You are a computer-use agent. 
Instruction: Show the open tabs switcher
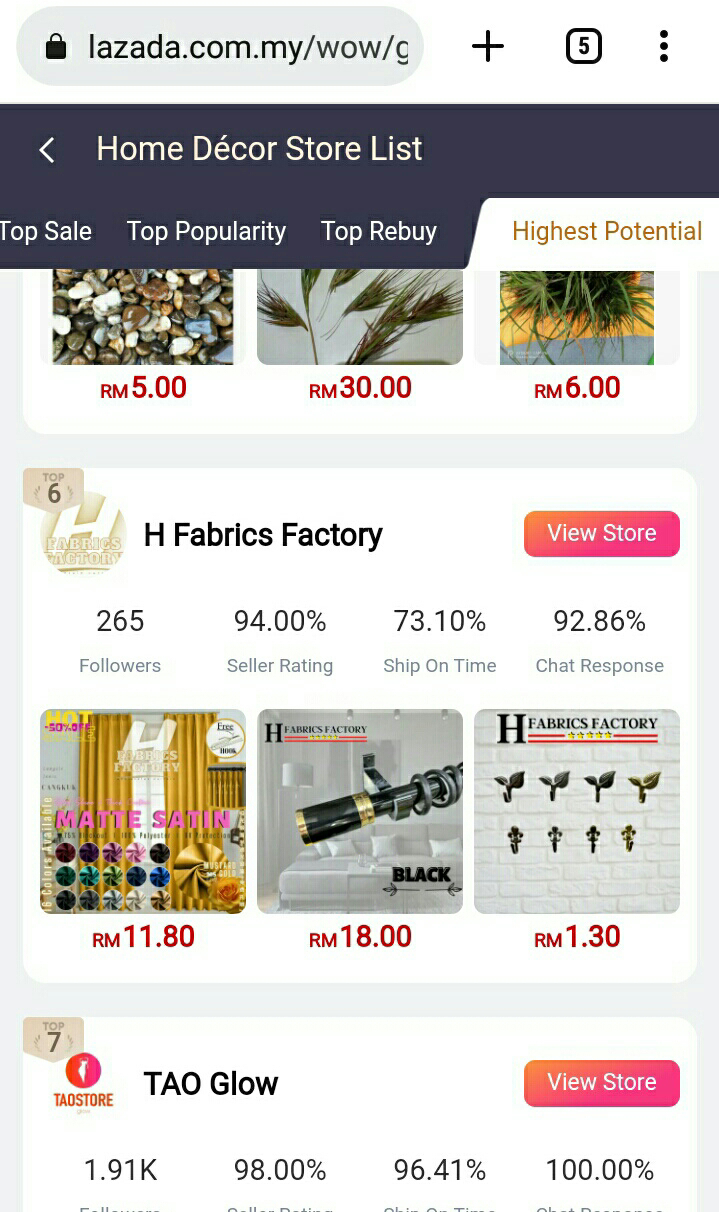(584, 46)
